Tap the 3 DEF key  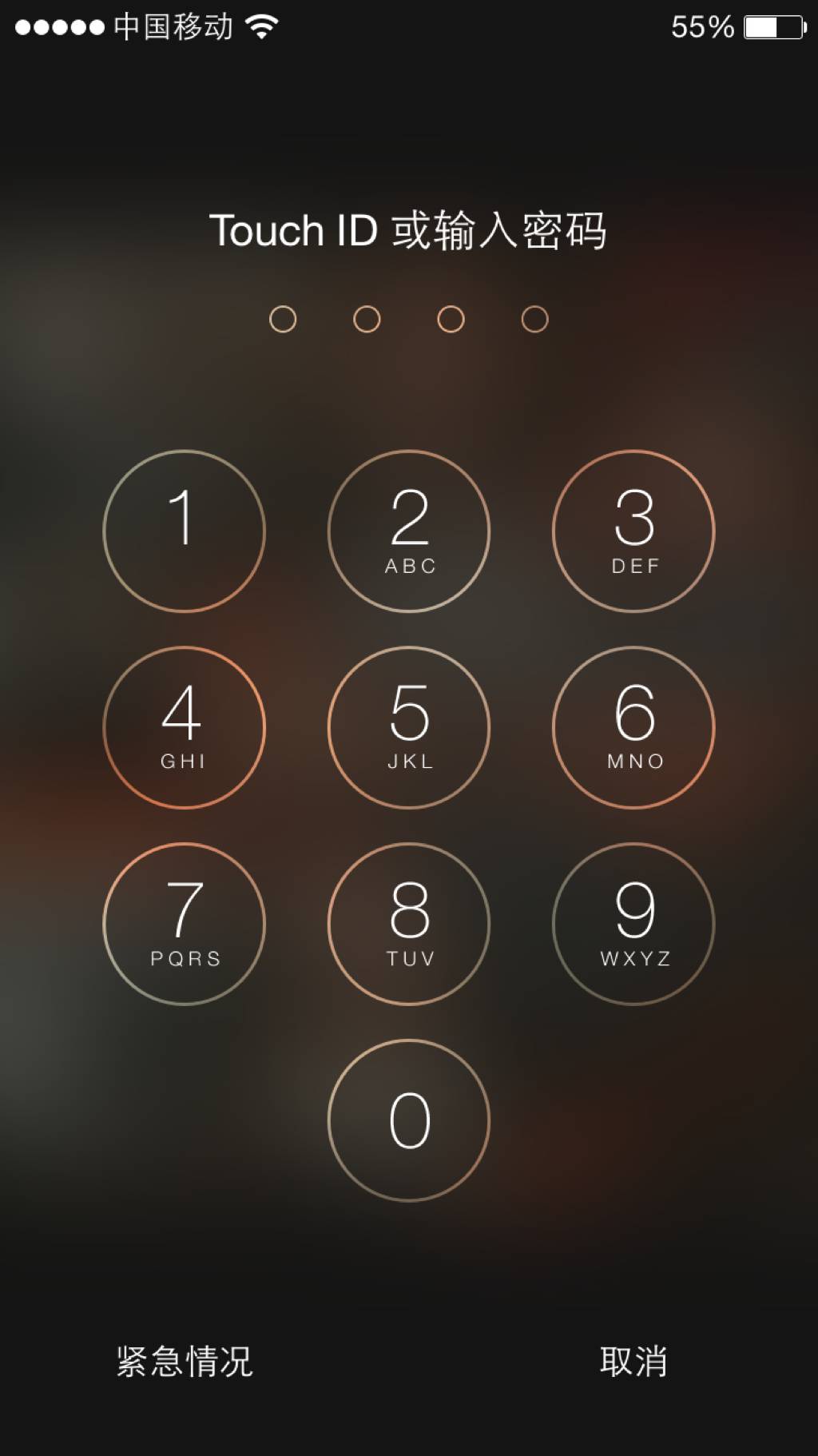pyautogui.click(x=633, y=531)
